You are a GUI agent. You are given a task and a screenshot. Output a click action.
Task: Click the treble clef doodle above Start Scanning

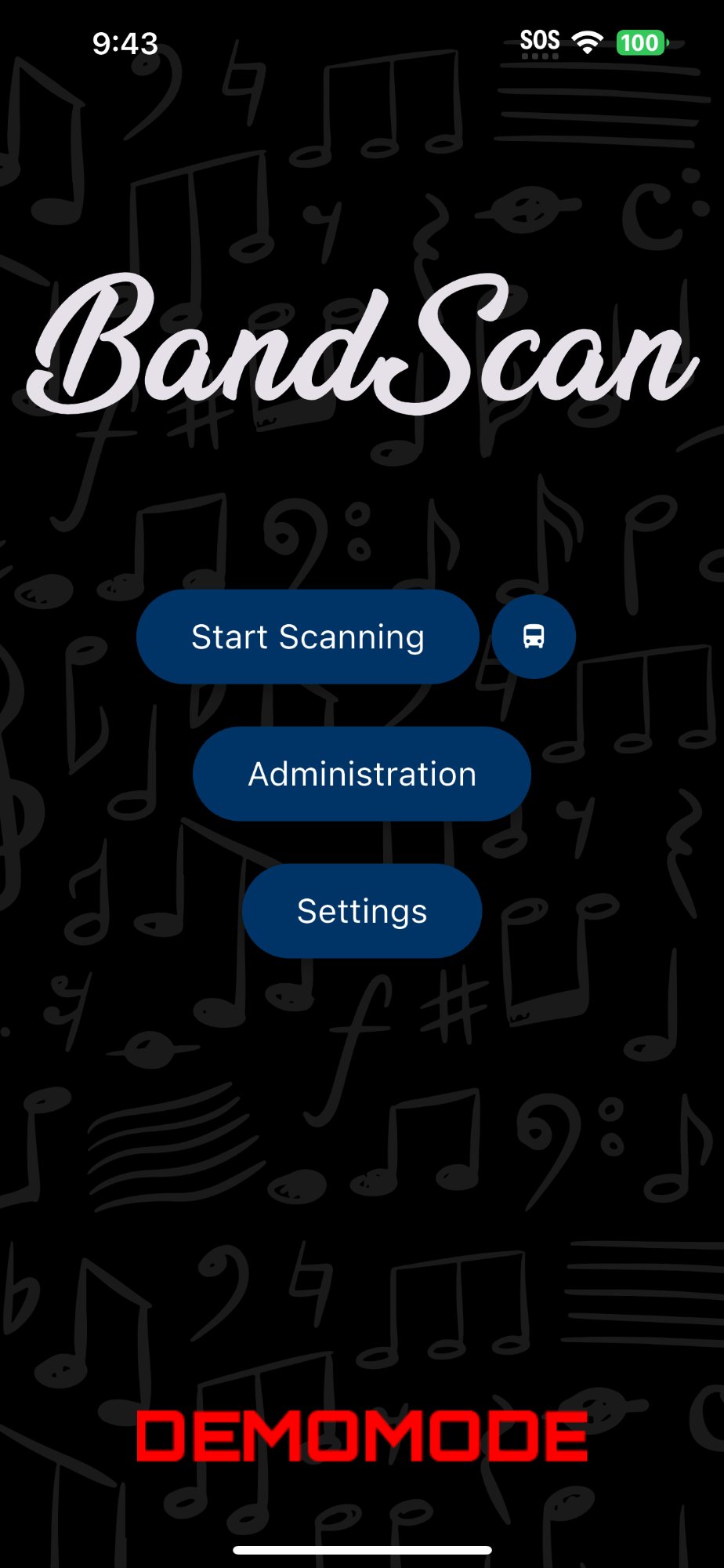[x=290, y=541]
